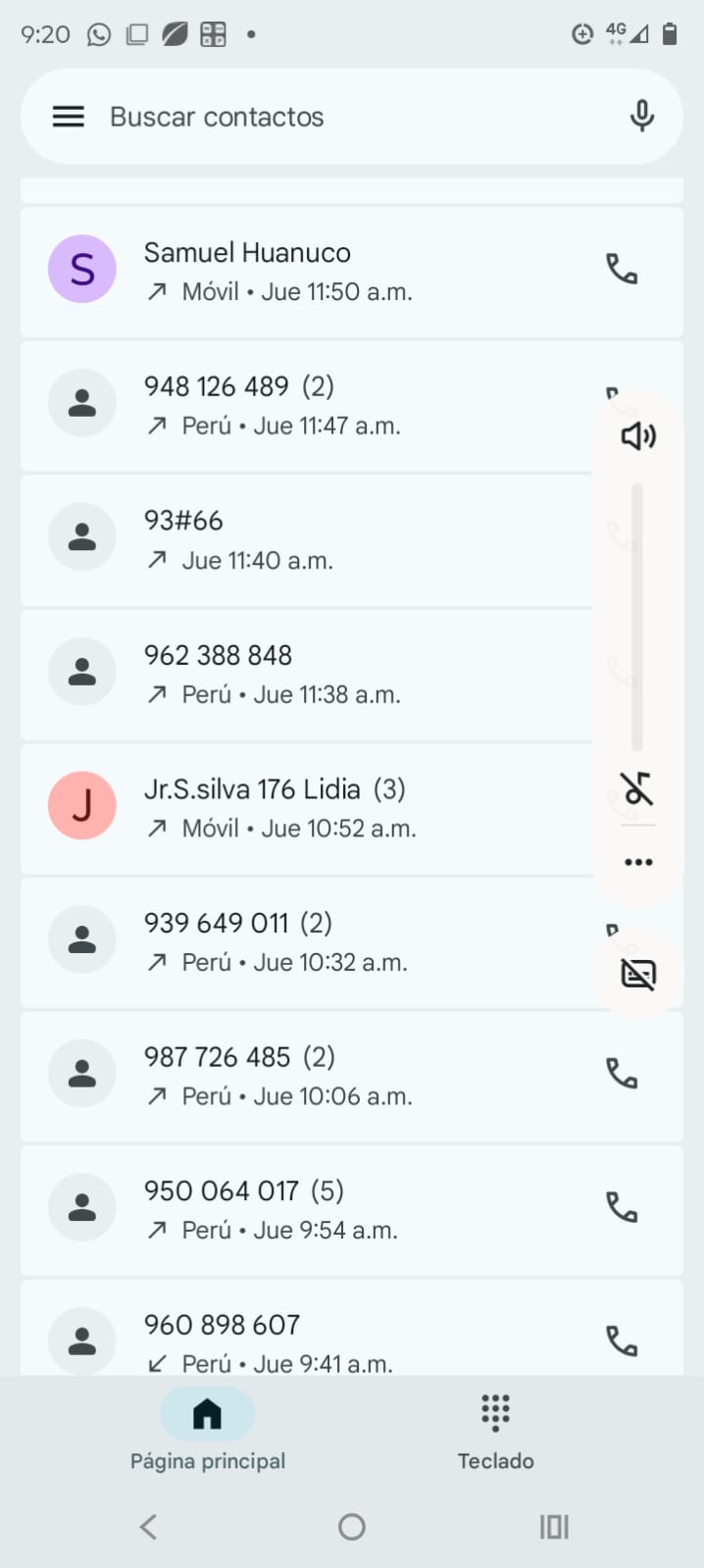Open call entry for 962 388 848
This screenshot has height=1568, width=704.
pyautogui.click(x=294, y=674)
